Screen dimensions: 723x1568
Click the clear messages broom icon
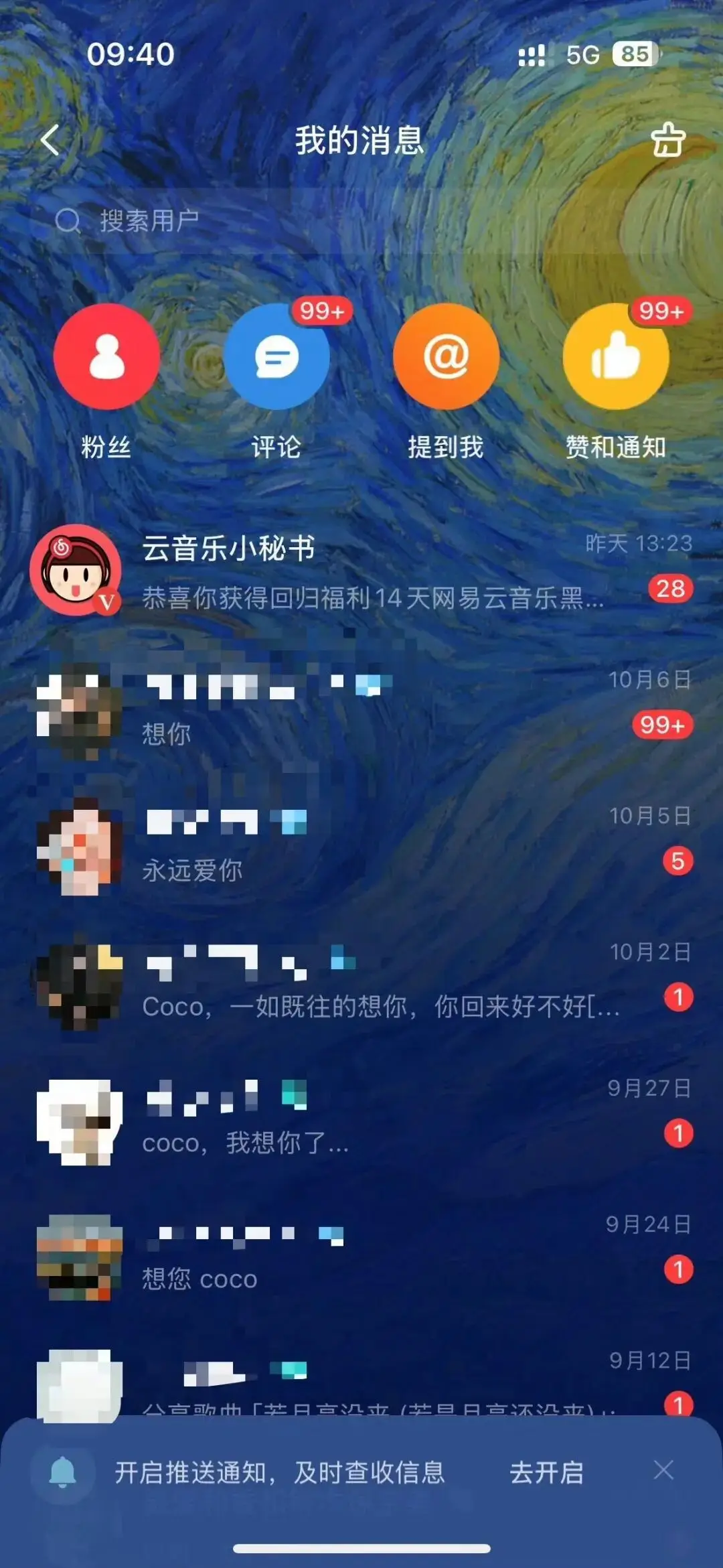click(668, 139)
